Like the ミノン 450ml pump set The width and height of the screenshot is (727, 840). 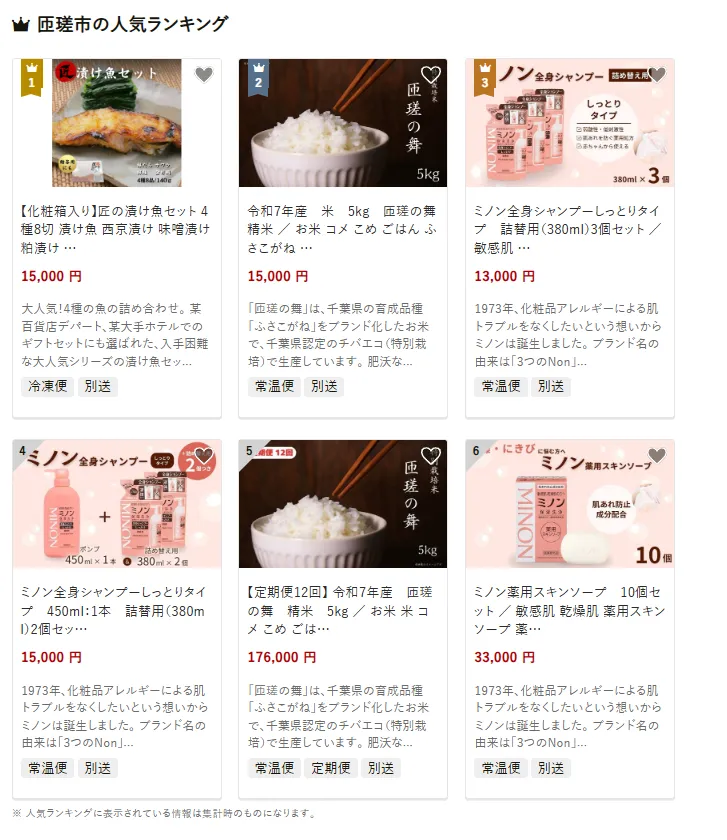click(x=204, y=456)
